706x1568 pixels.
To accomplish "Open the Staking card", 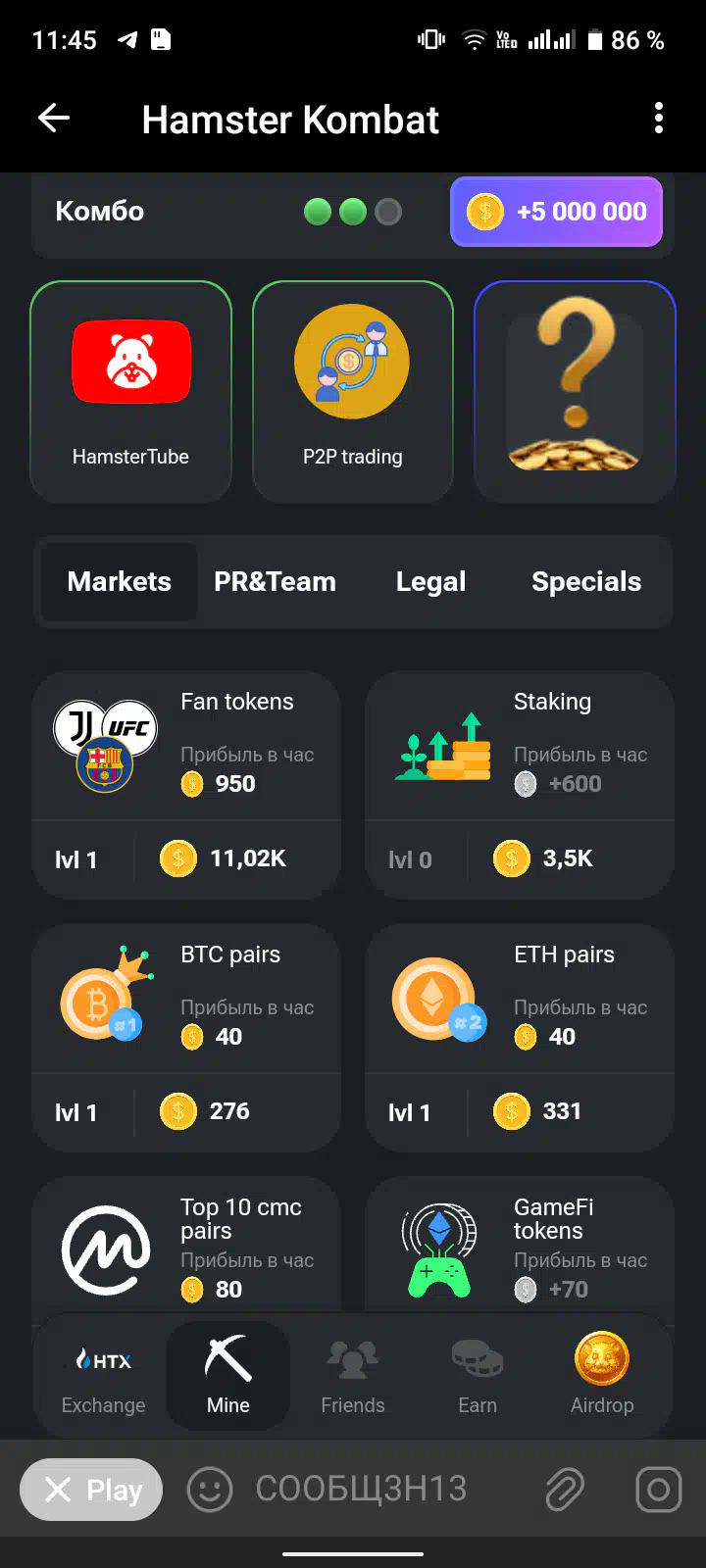I will [x=520, y=784].
